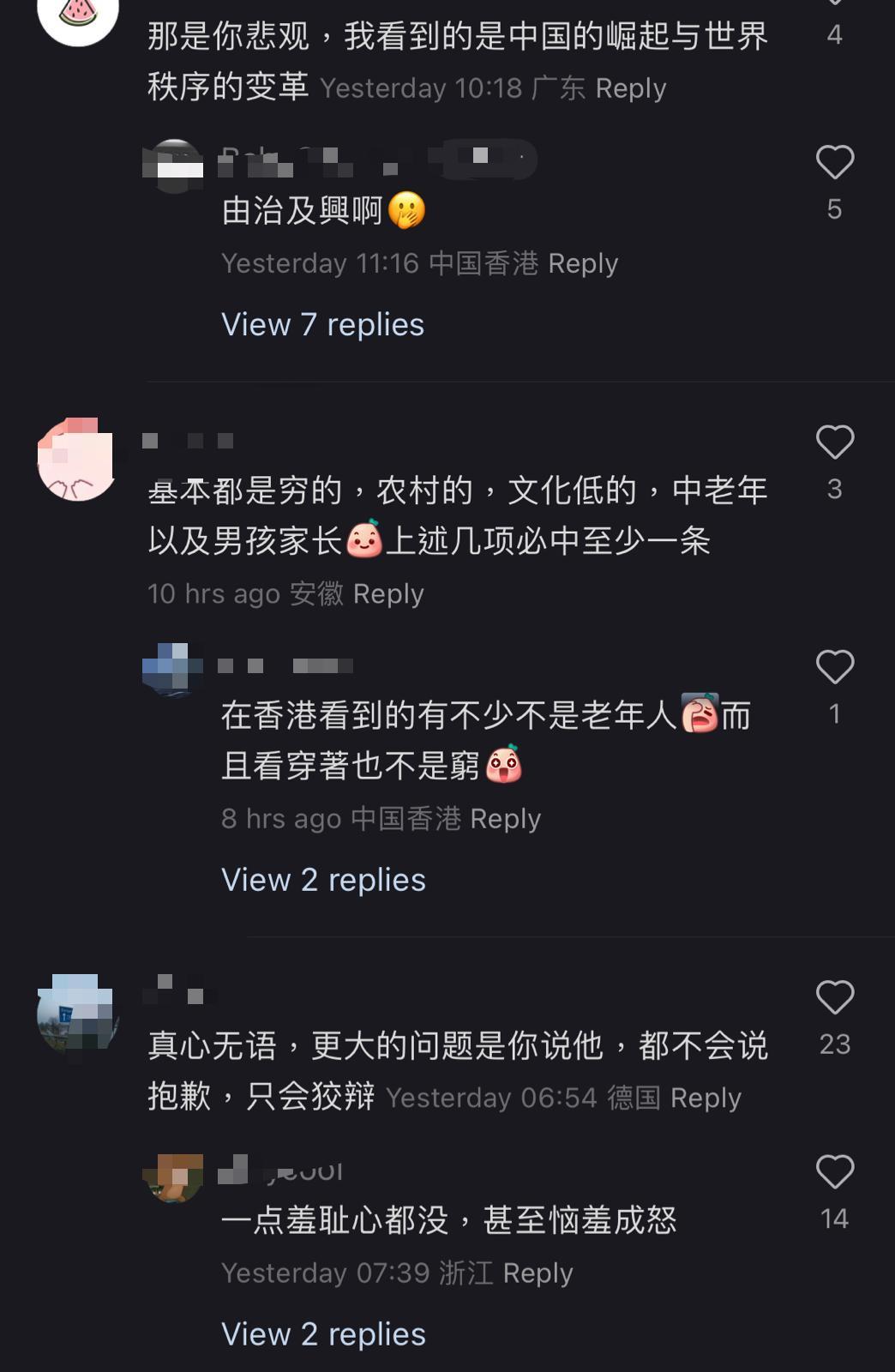Reply to the 安徽 comment from 10 hrs ago
Screen dimensions: 895x1372
click(x=388, y=593)
